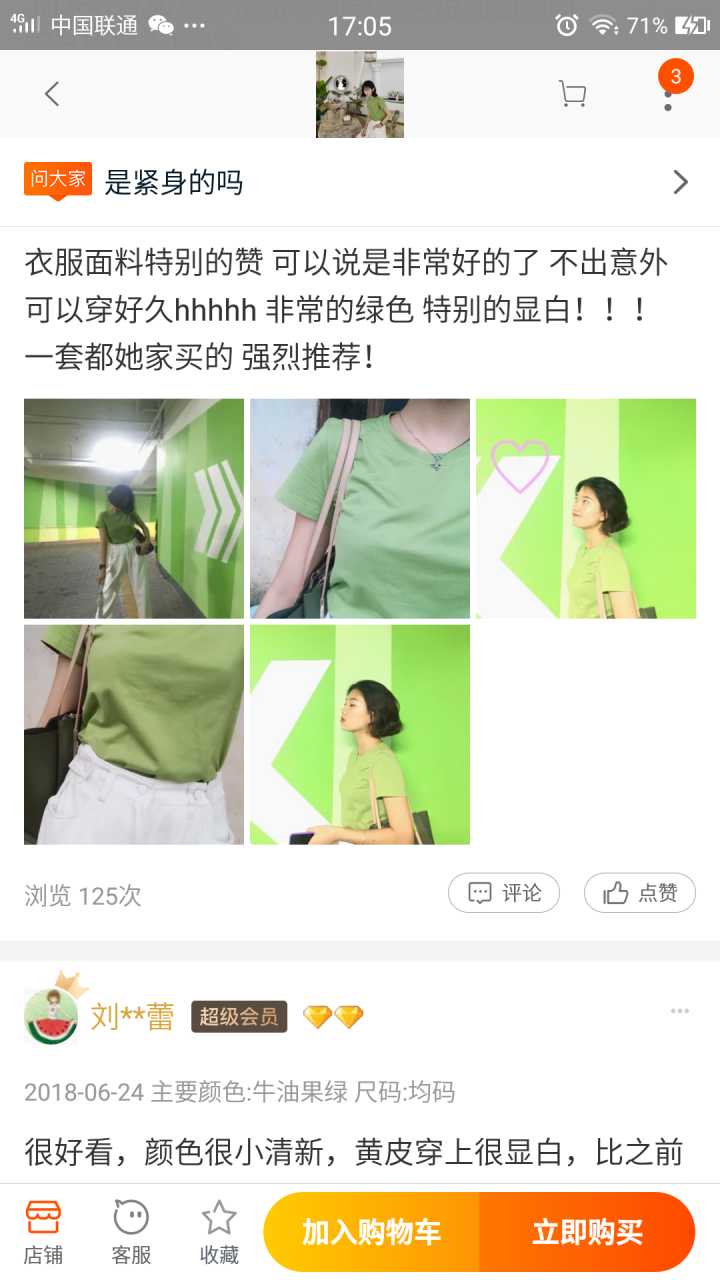Open the shopping cart icon
This screenshot has width=720, height=1280.
coord(572,95)
